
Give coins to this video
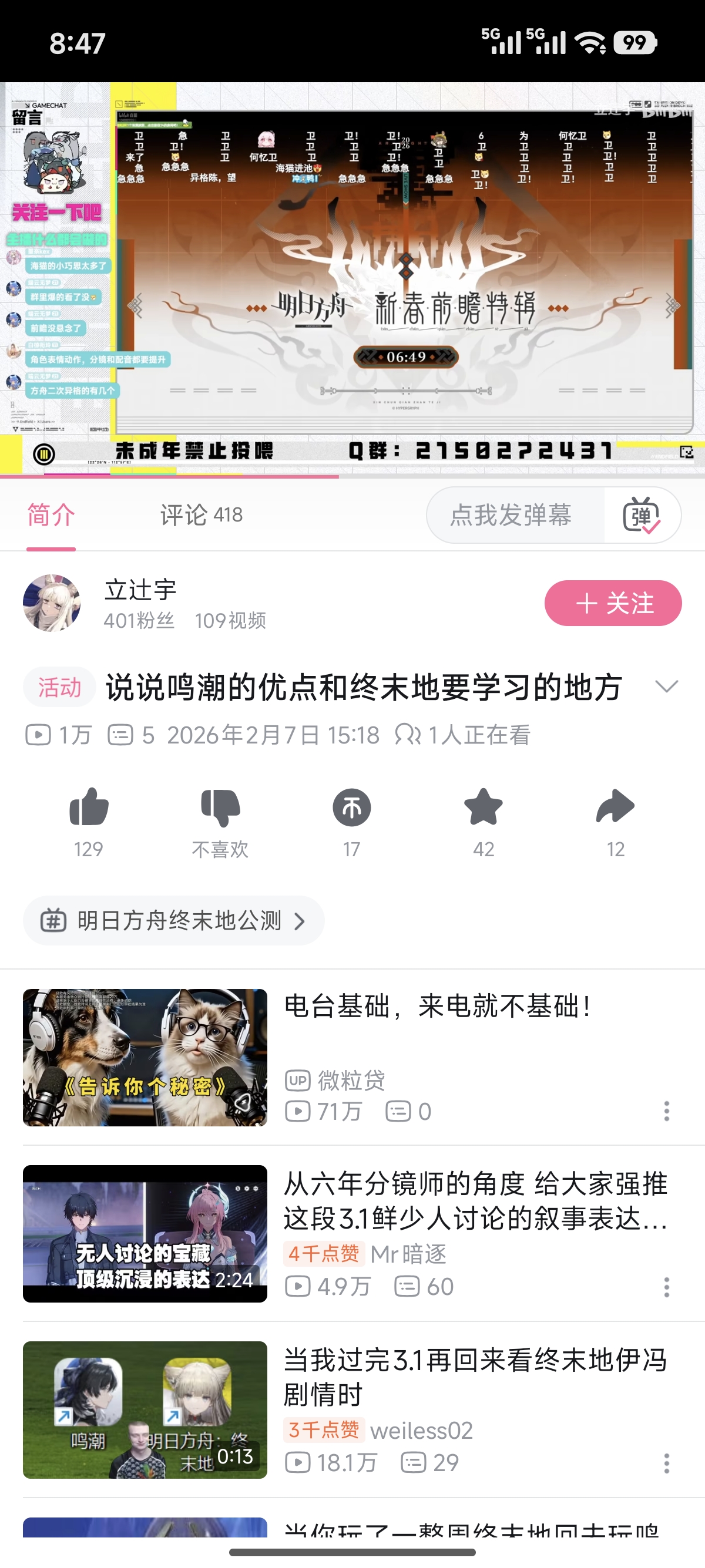352,807
